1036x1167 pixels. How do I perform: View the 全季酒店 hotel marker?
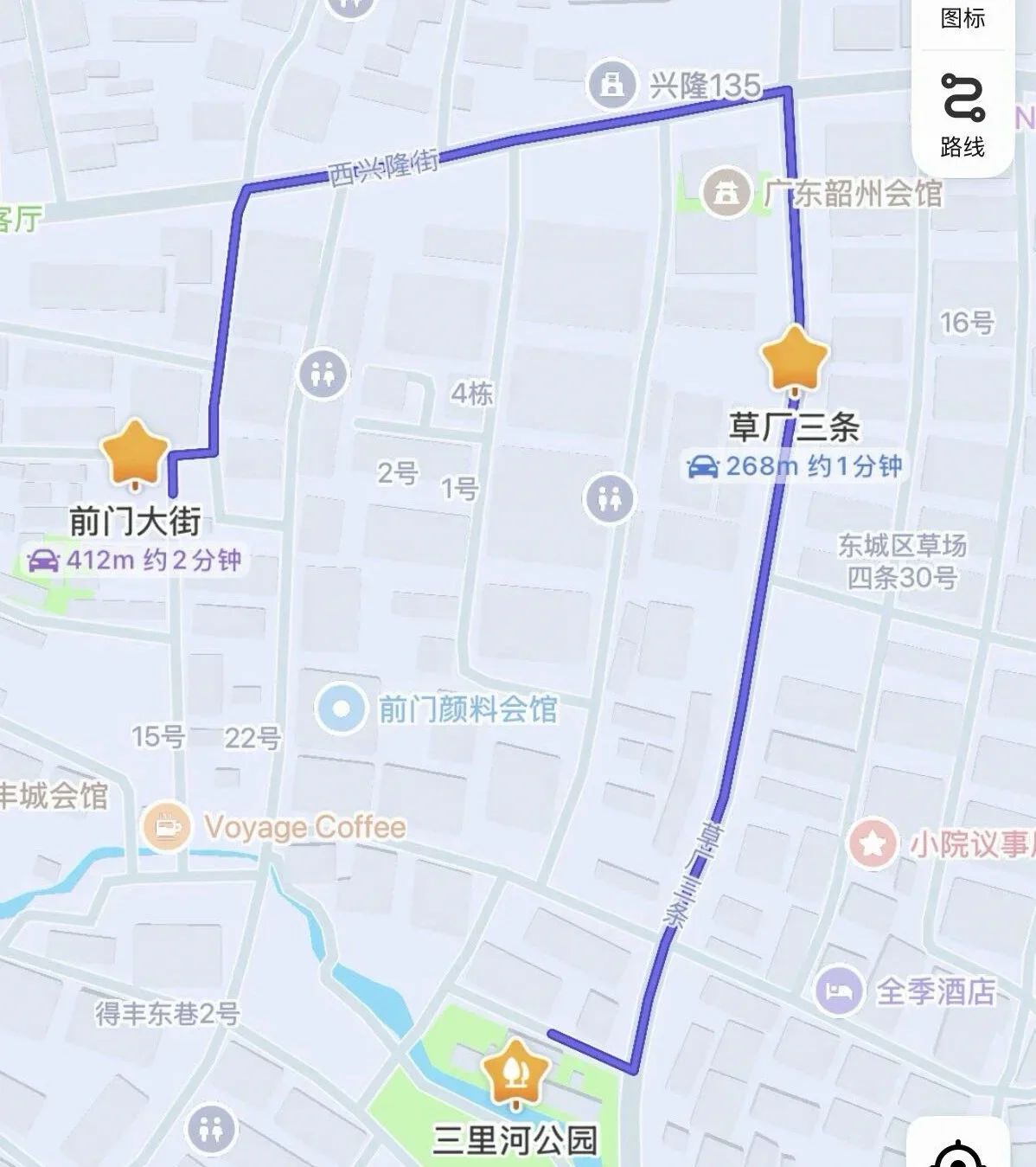coord(838,990)
